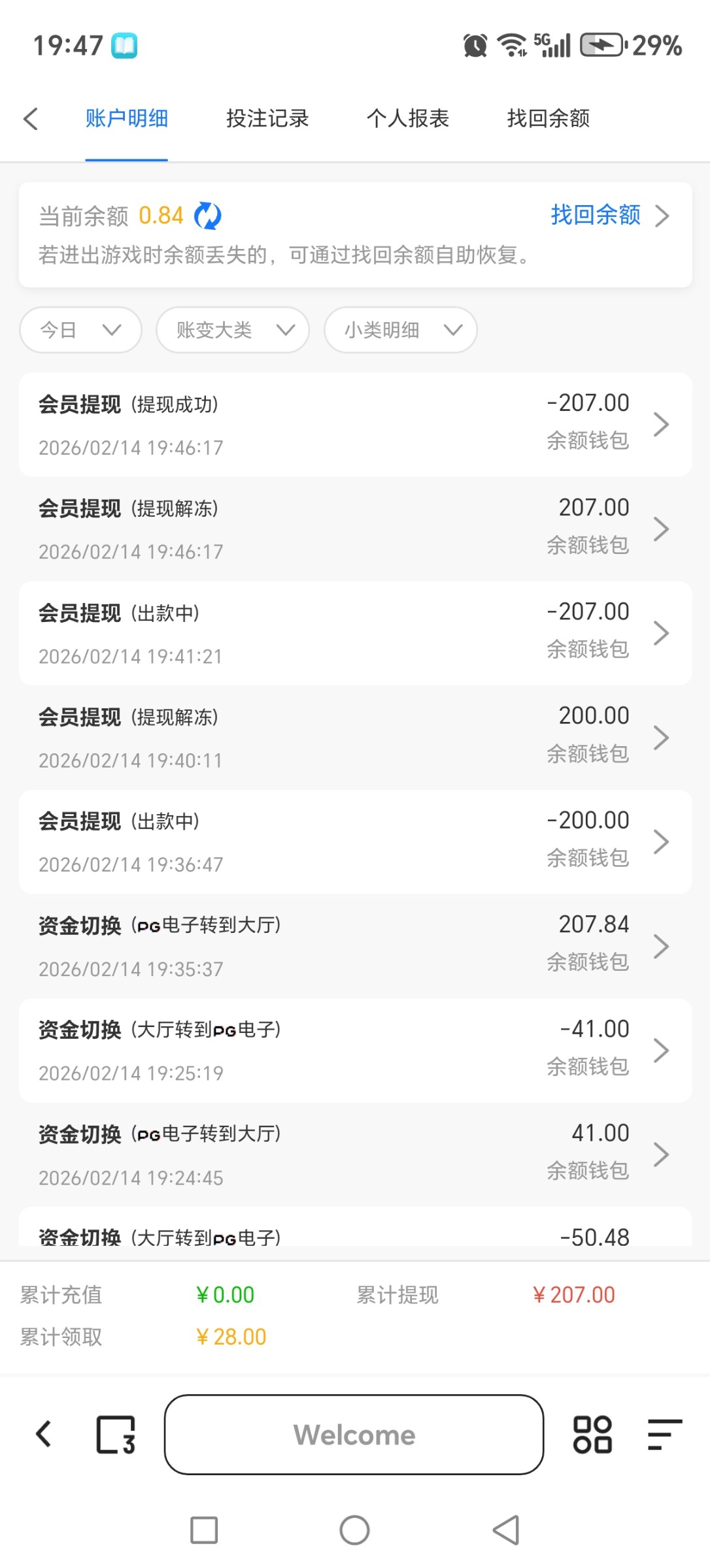
Task: Open the 找回余额 tab
Action: pyautogui.click(x=549, y=119)
